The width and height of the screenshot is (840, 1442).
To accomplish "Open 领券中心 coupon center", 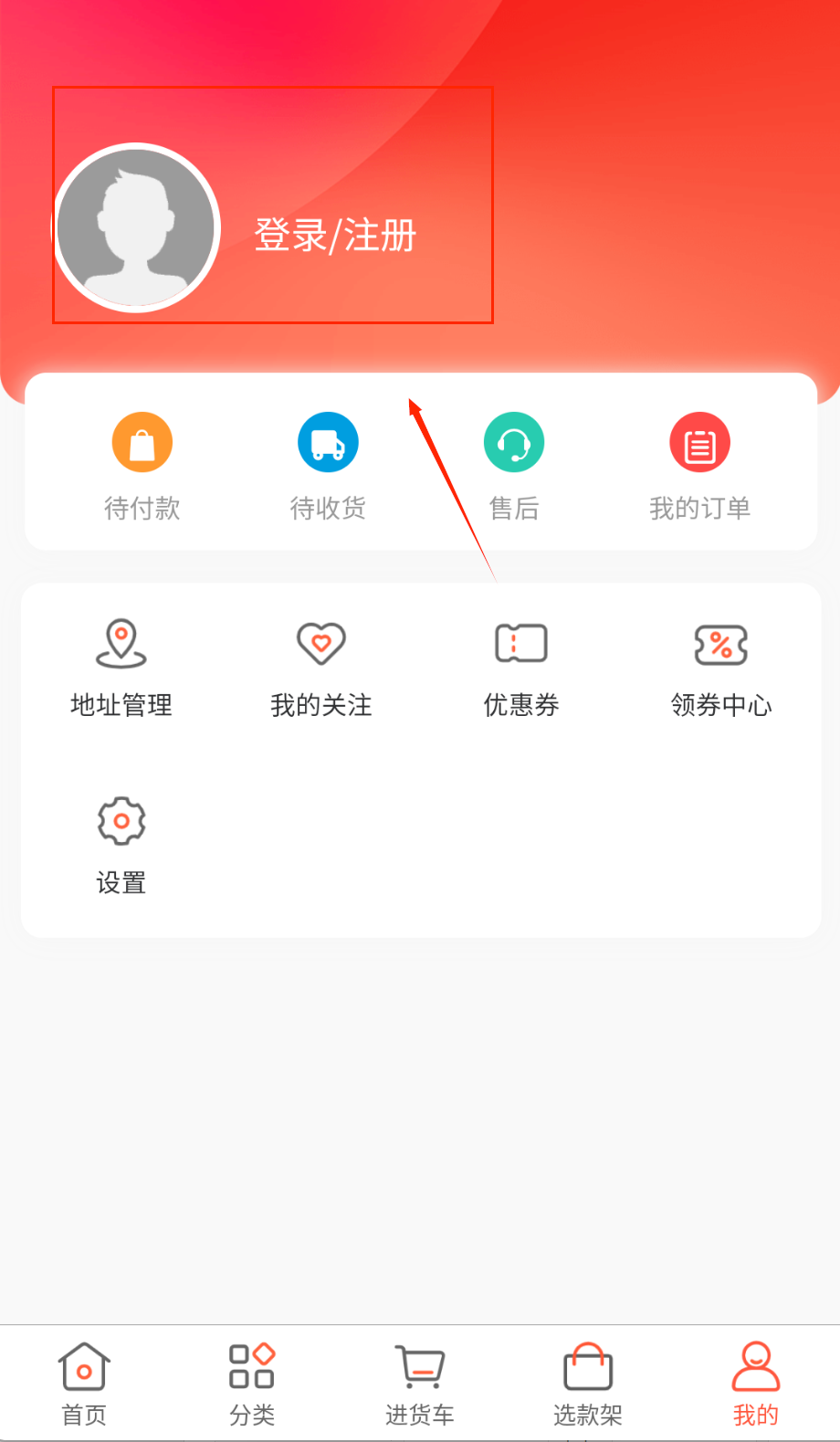I will click(x=721, y=668).
